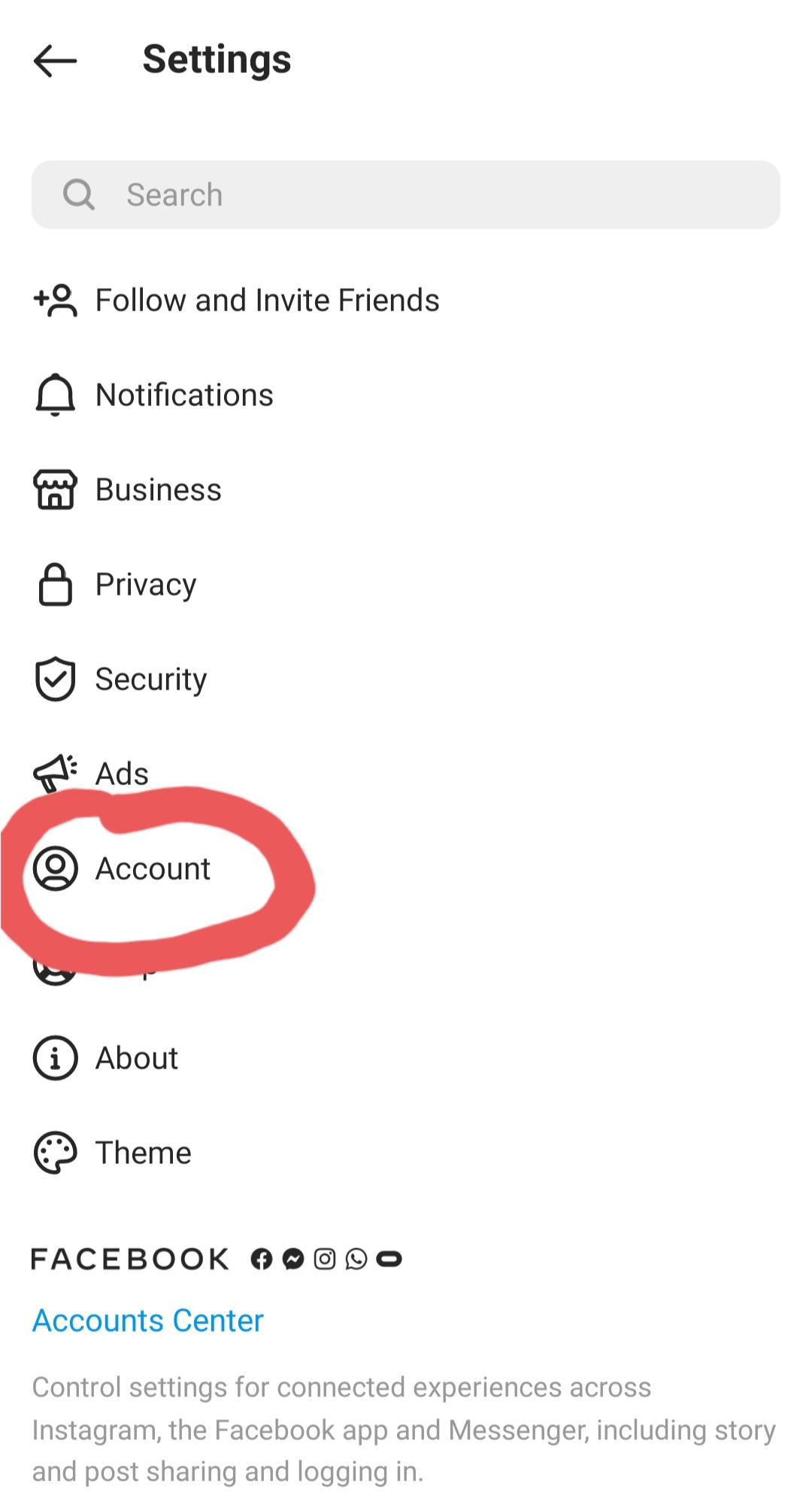Open Theme settings
Viewport: 812px width, 1509px height.
coord(406,1153)
